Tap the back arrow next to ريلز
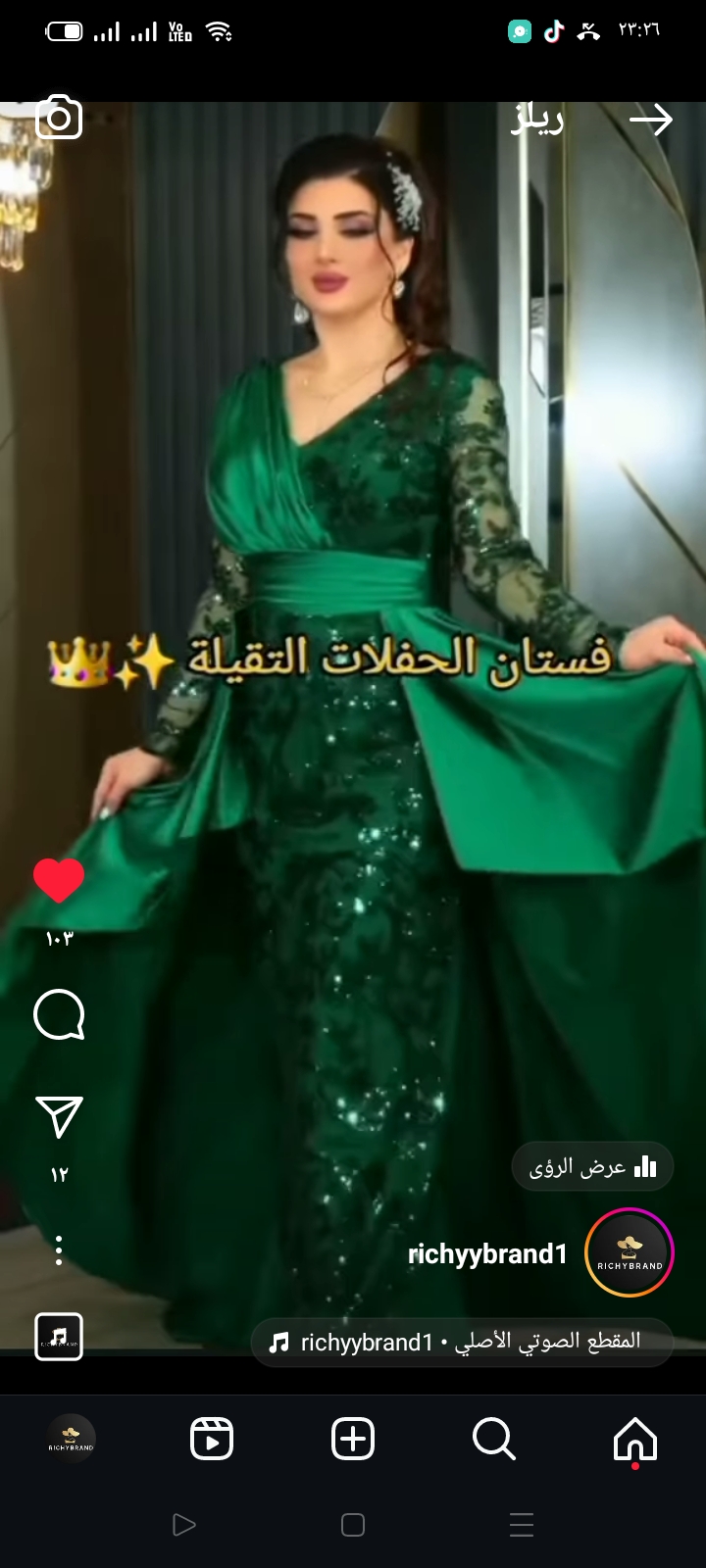 point(651,121)
